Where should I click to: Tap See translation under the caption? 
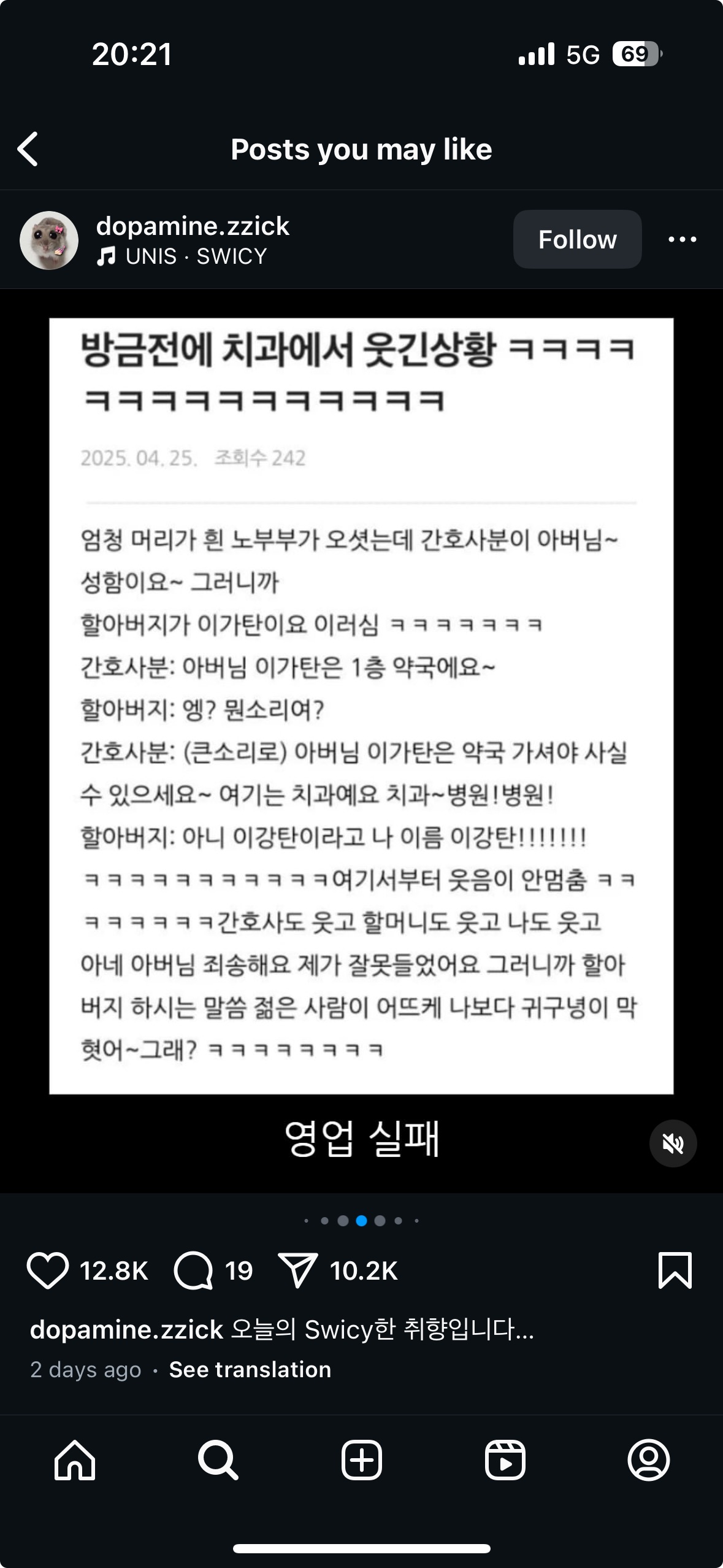(250, 1370)
